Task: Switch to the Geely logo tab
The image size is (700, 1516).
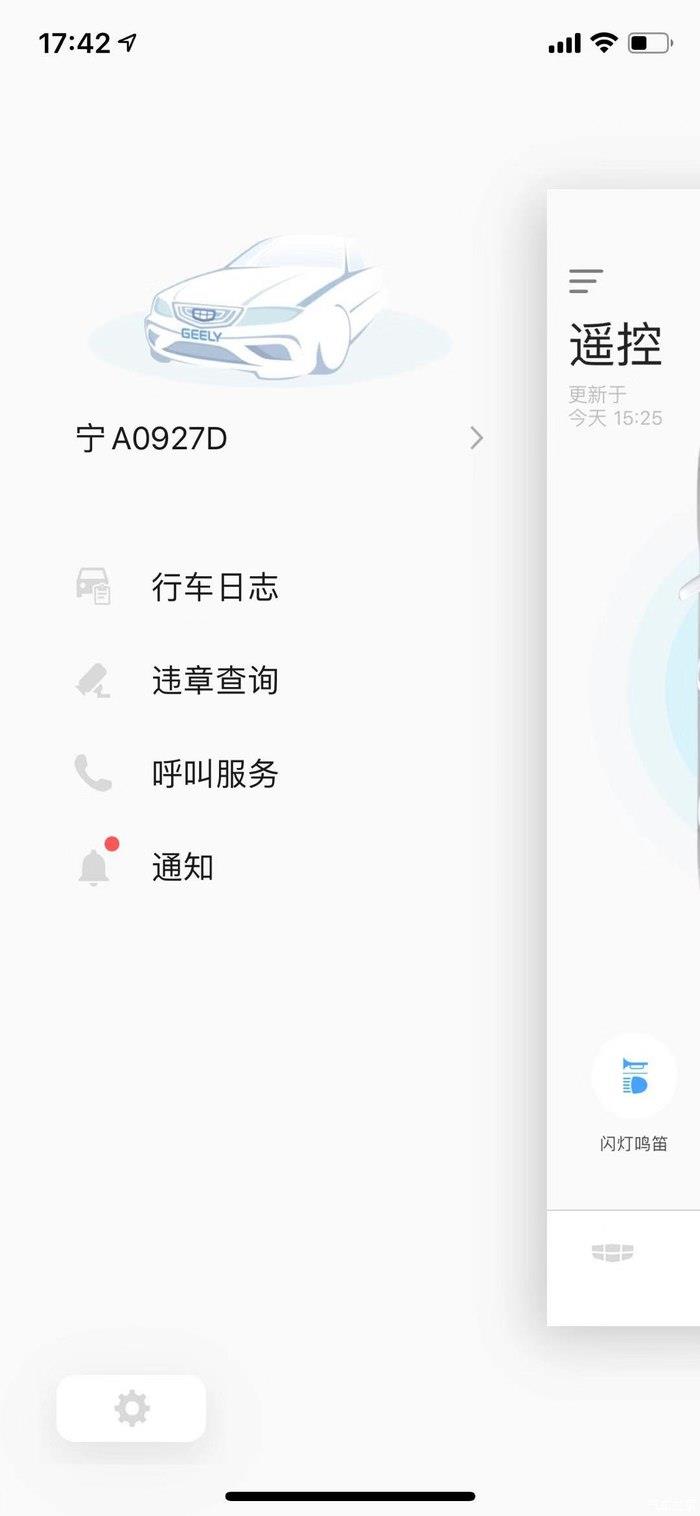Action: pos(612,1252)
